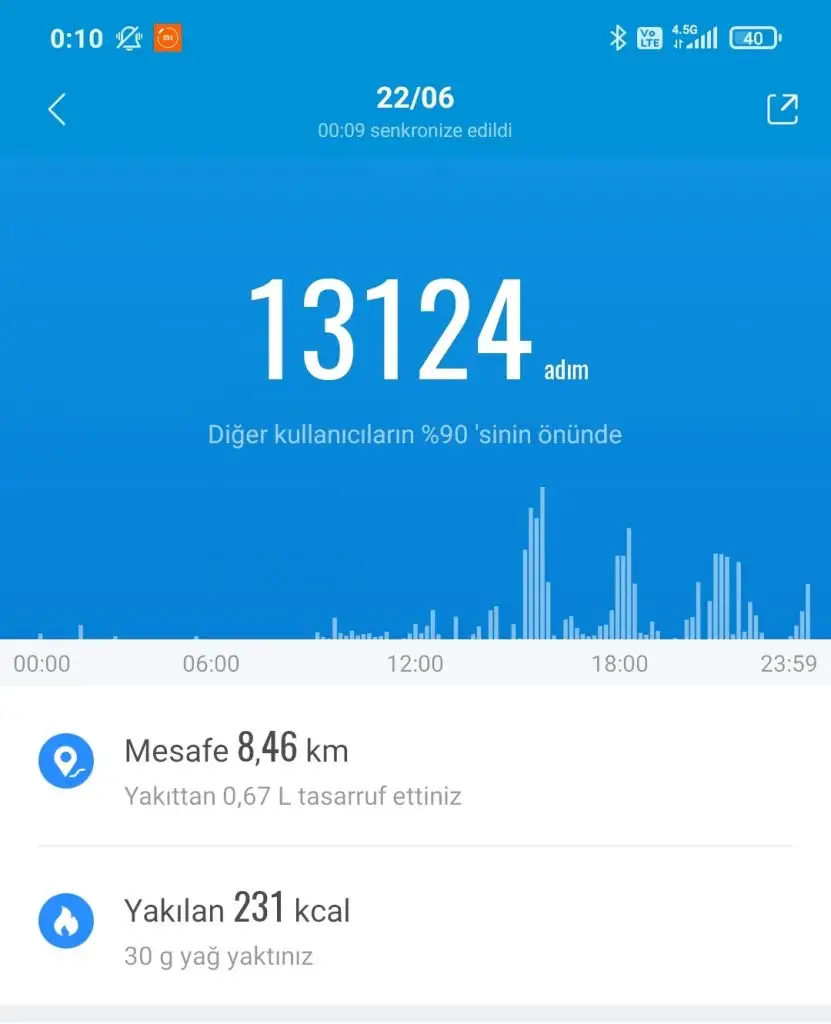The image size is (831, 1024).
Task: Share the 22/06 step report
Action: click(x=782, y=109)
